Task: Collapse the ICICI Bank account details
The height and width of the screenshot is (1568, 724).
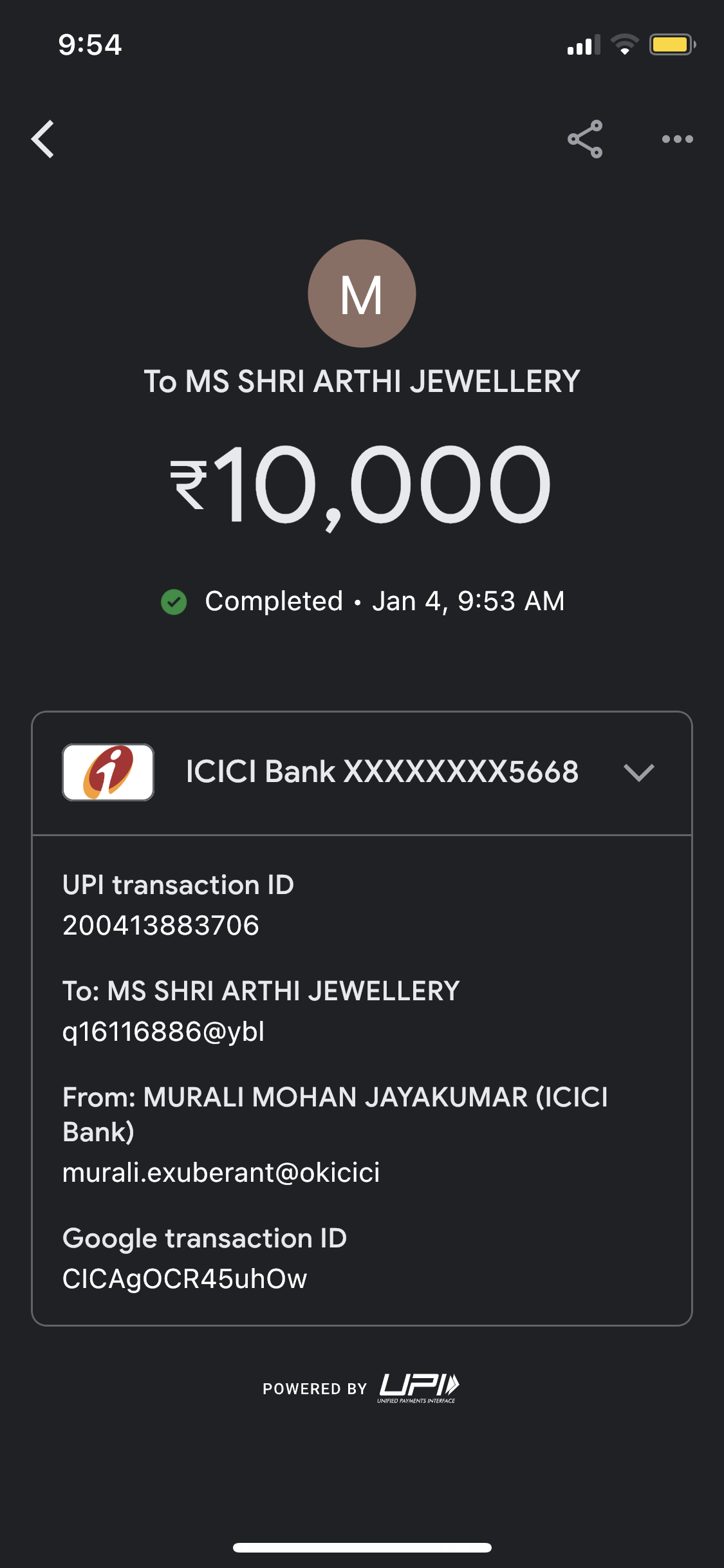Action: pos(638,772)
